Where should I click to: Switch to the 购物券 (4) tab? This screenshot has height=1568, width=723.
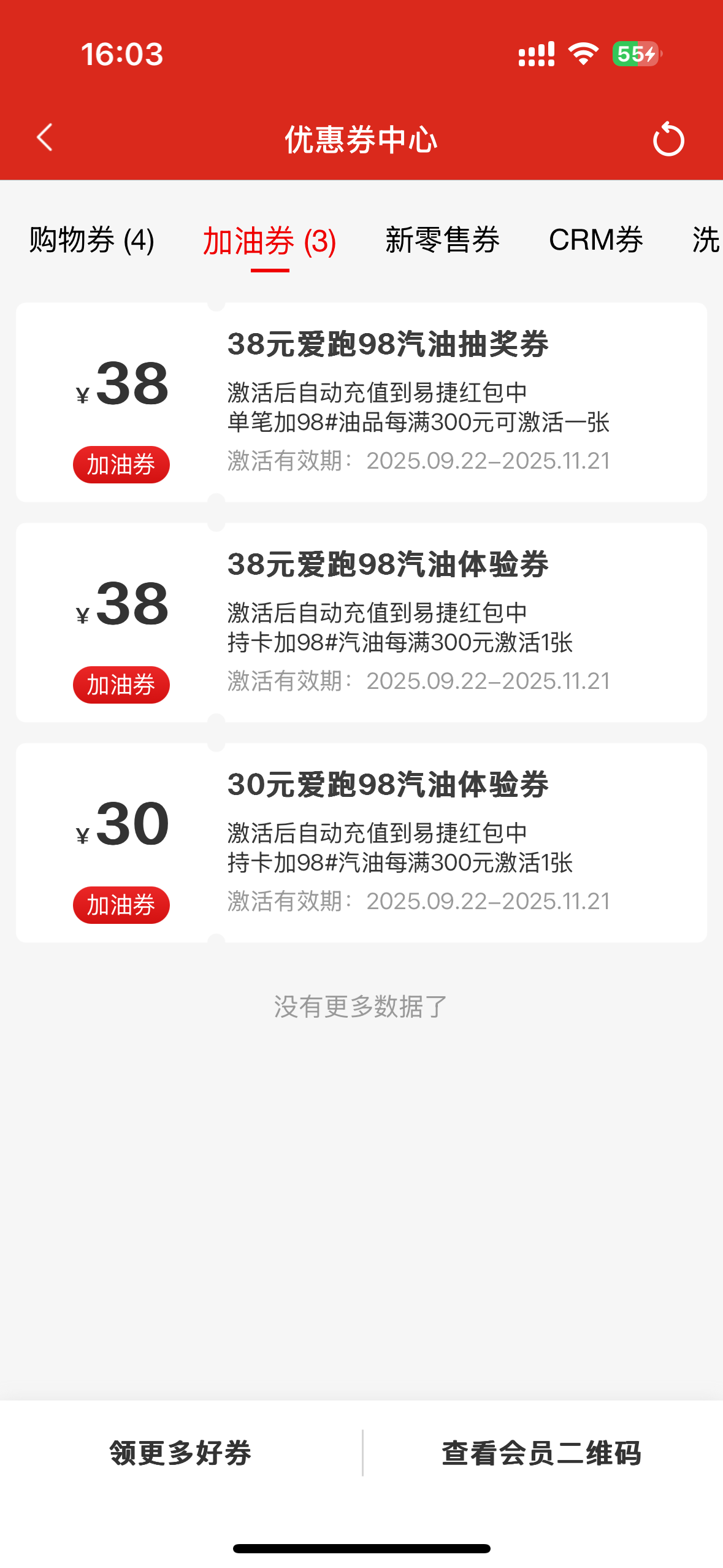tap(92, 240)
